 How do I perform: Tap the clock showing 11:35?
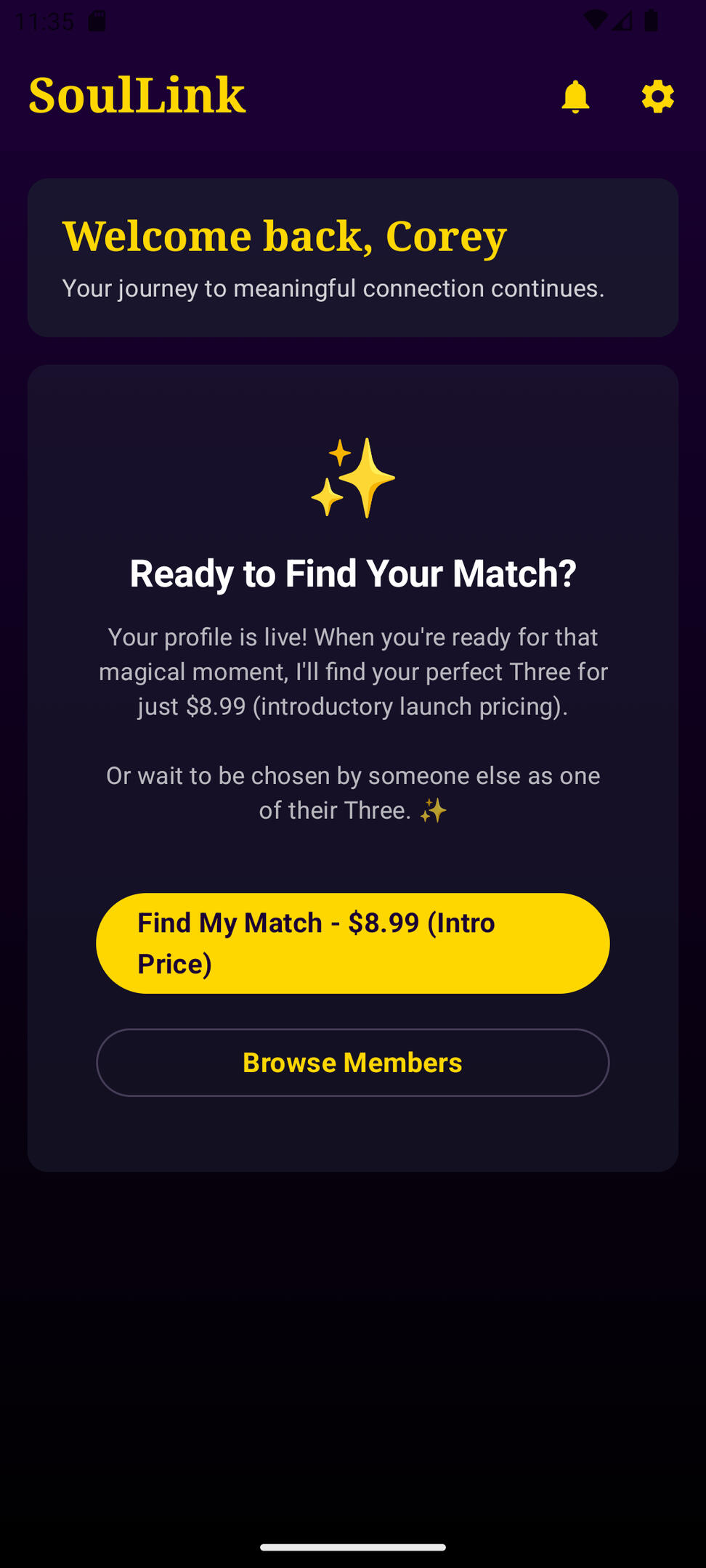coord(44,20)
